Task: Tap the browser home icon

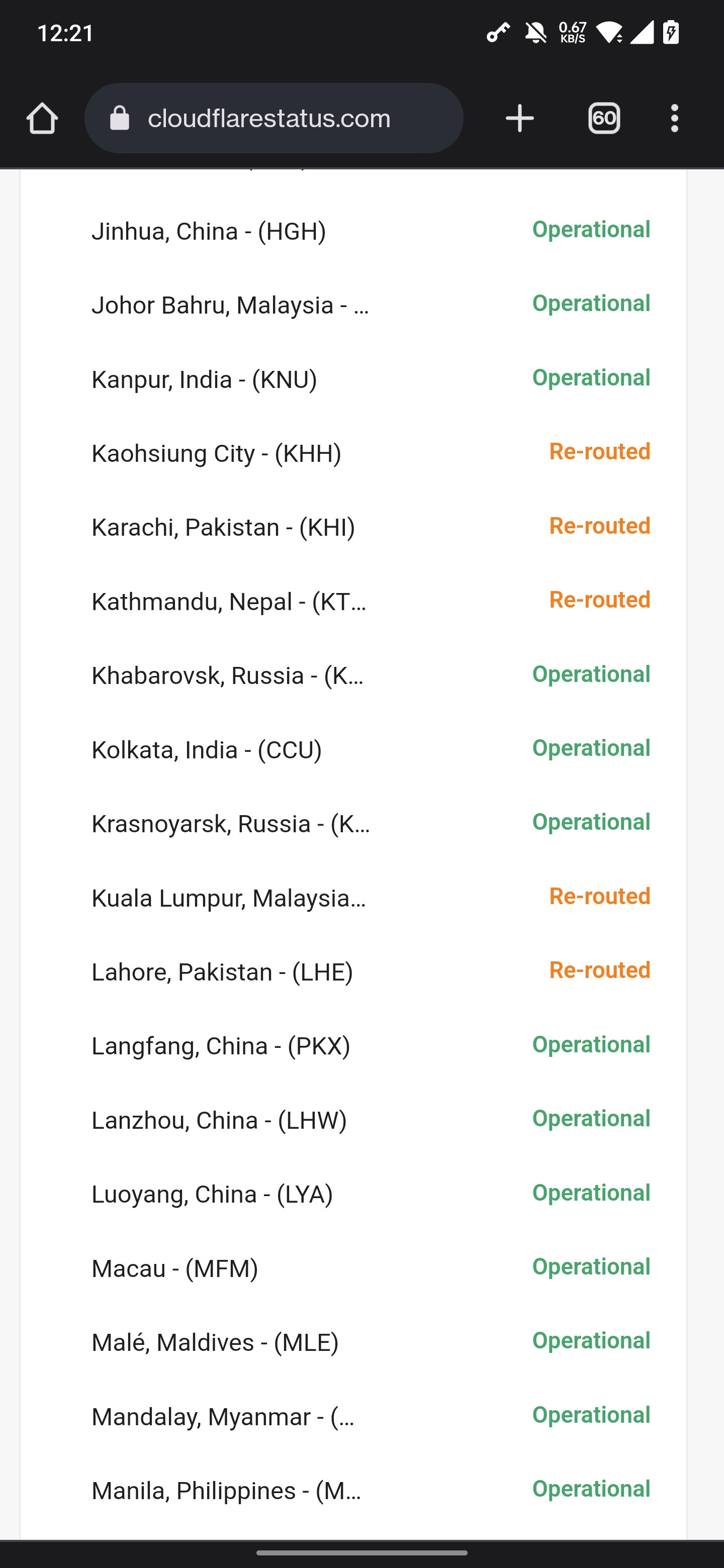Action: pos(42,118)
